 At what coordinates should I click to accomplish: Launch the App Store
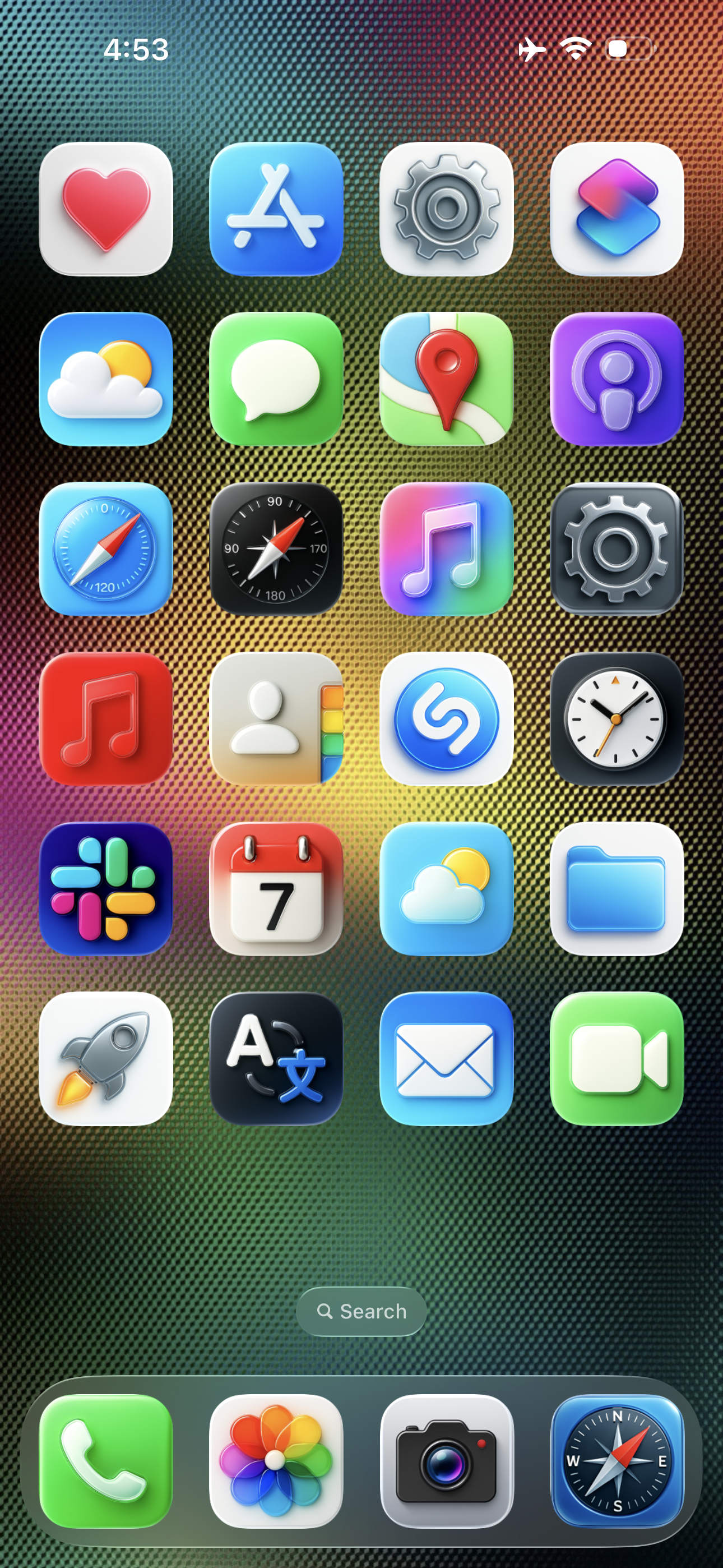tap(276, 209)
